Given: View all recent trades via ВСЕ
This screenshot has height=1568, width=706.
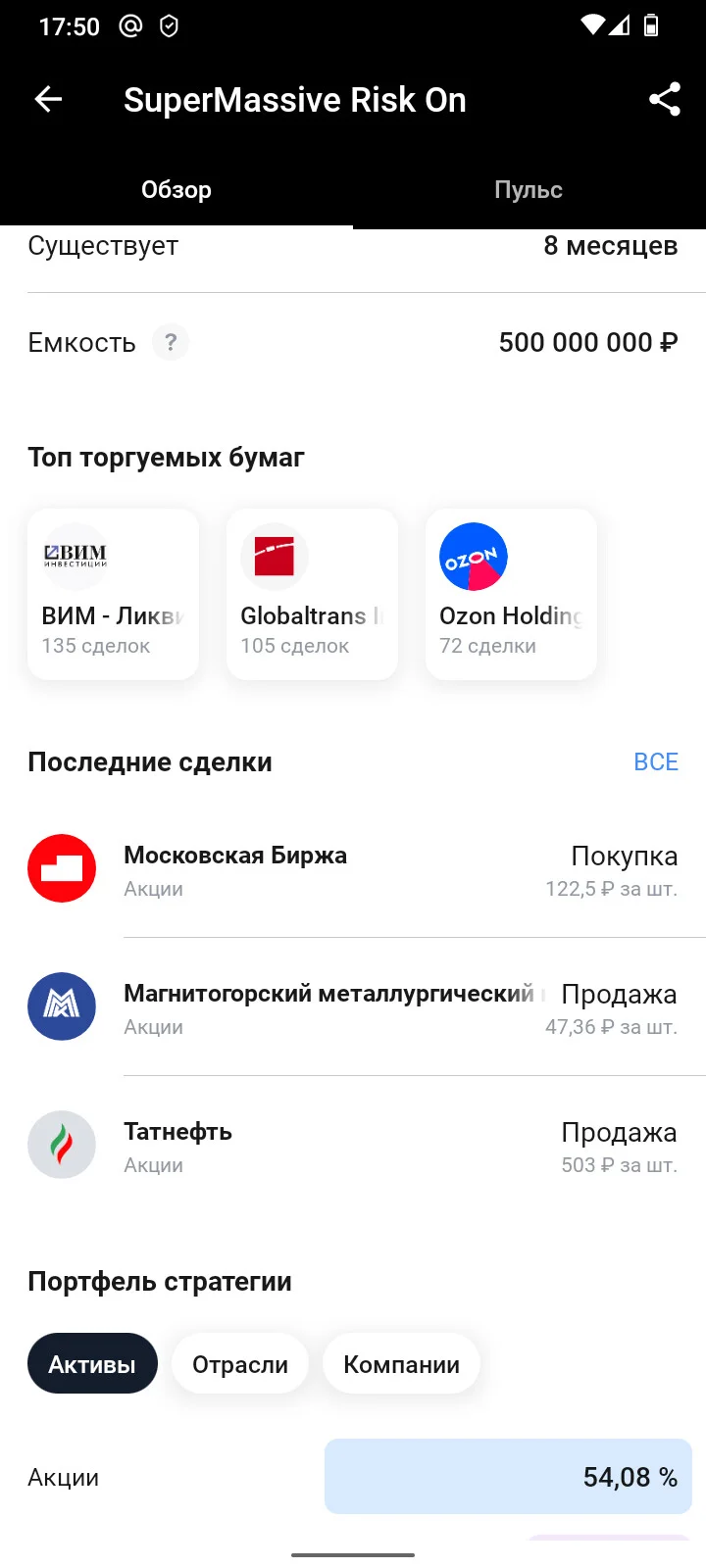Looking at the screenshot, I should pyautogui.click(x=656, y=761).
